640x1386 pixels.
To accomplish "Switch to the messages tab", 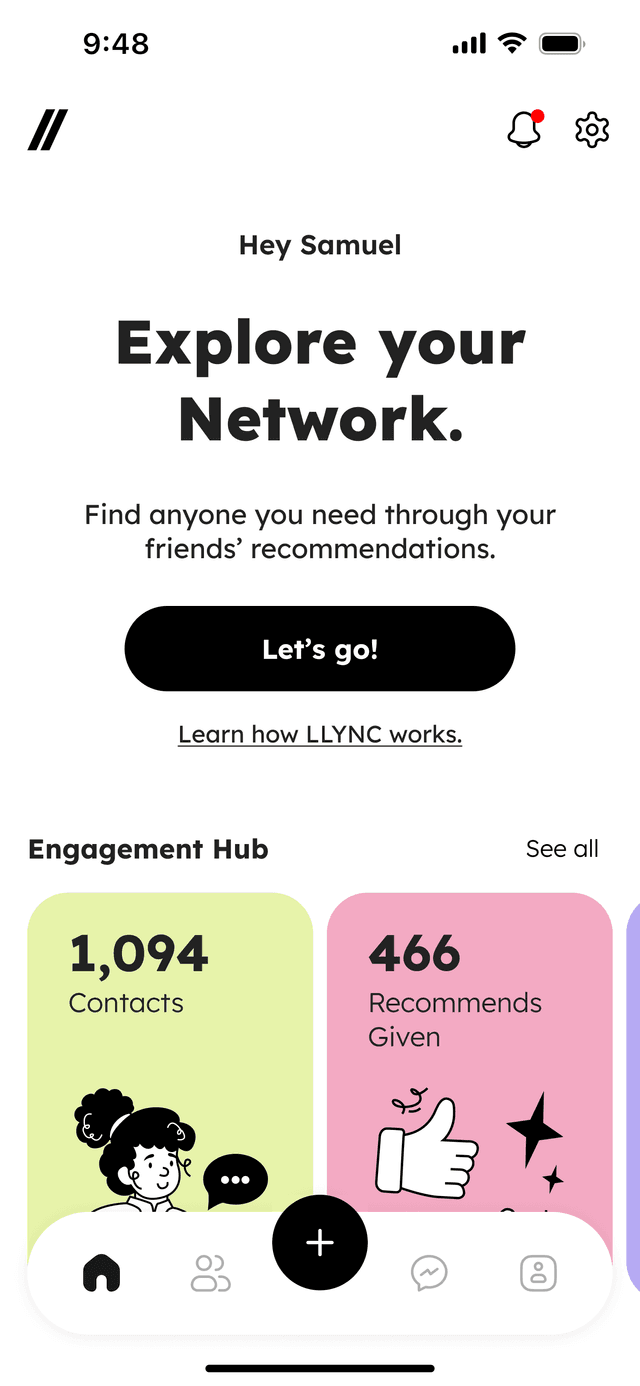I will click(429, 1273).
